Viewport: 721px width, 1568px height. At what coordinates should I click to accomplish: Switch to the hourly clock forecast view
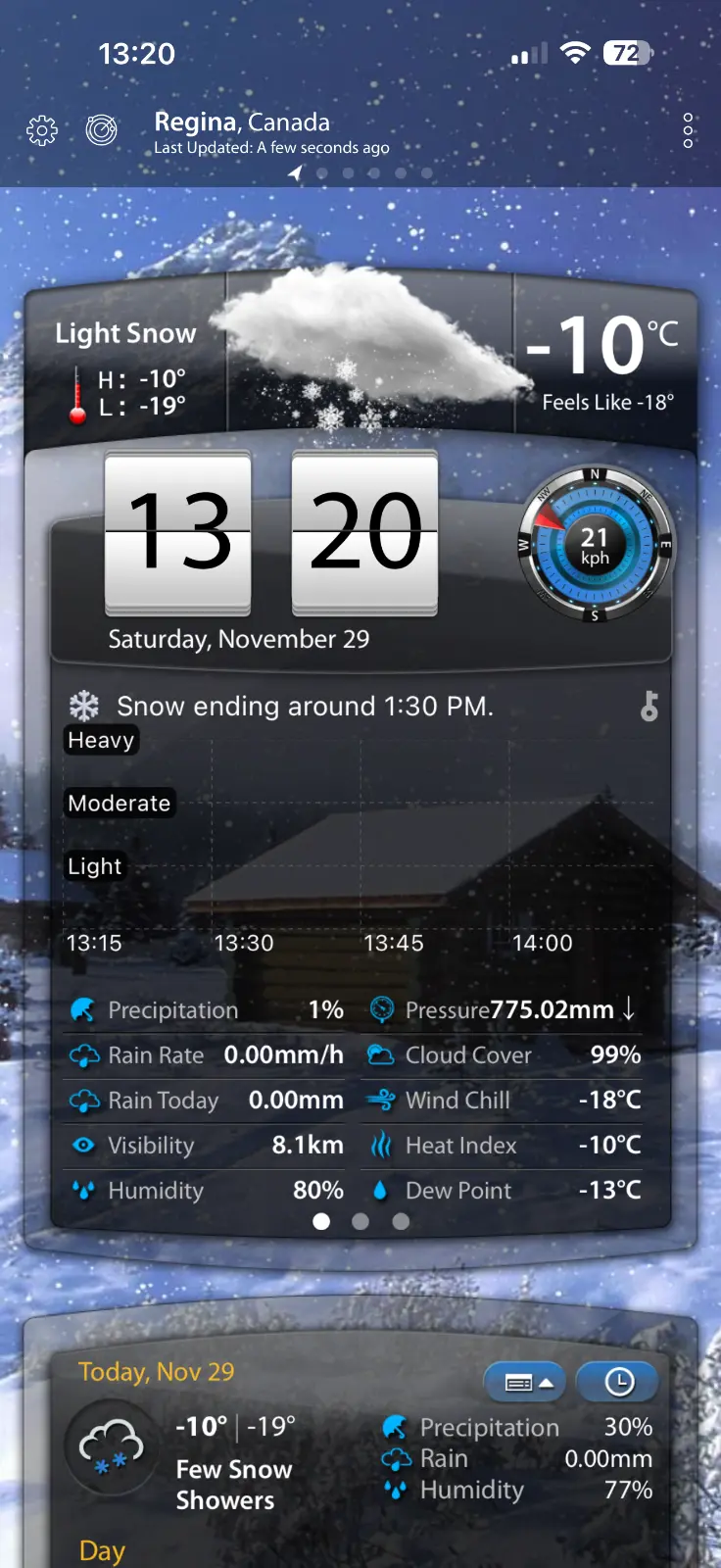618,1382
